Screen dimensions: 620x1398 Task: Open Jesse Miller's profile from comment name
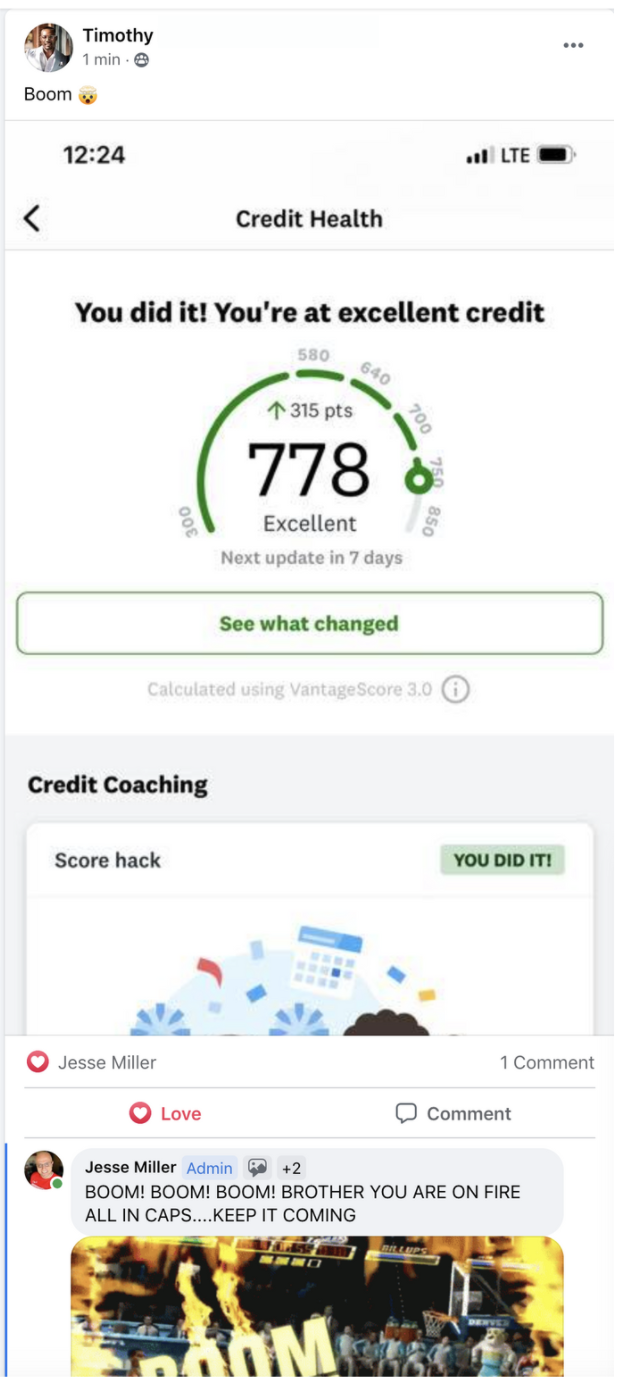130,1167
